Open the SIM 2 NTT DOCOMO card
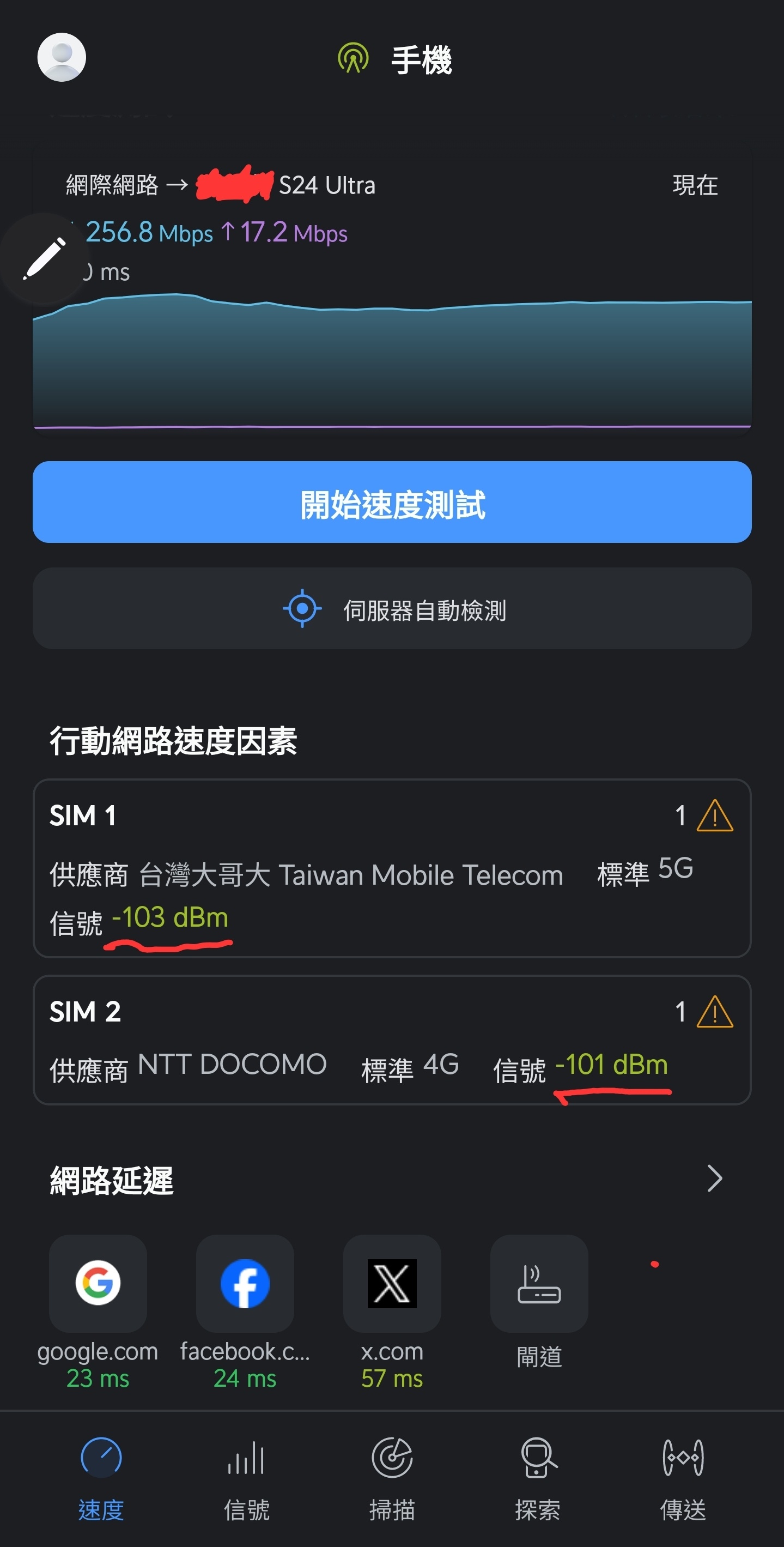784x1547 pixels. pyautogui.click(x=392, y=1040)
